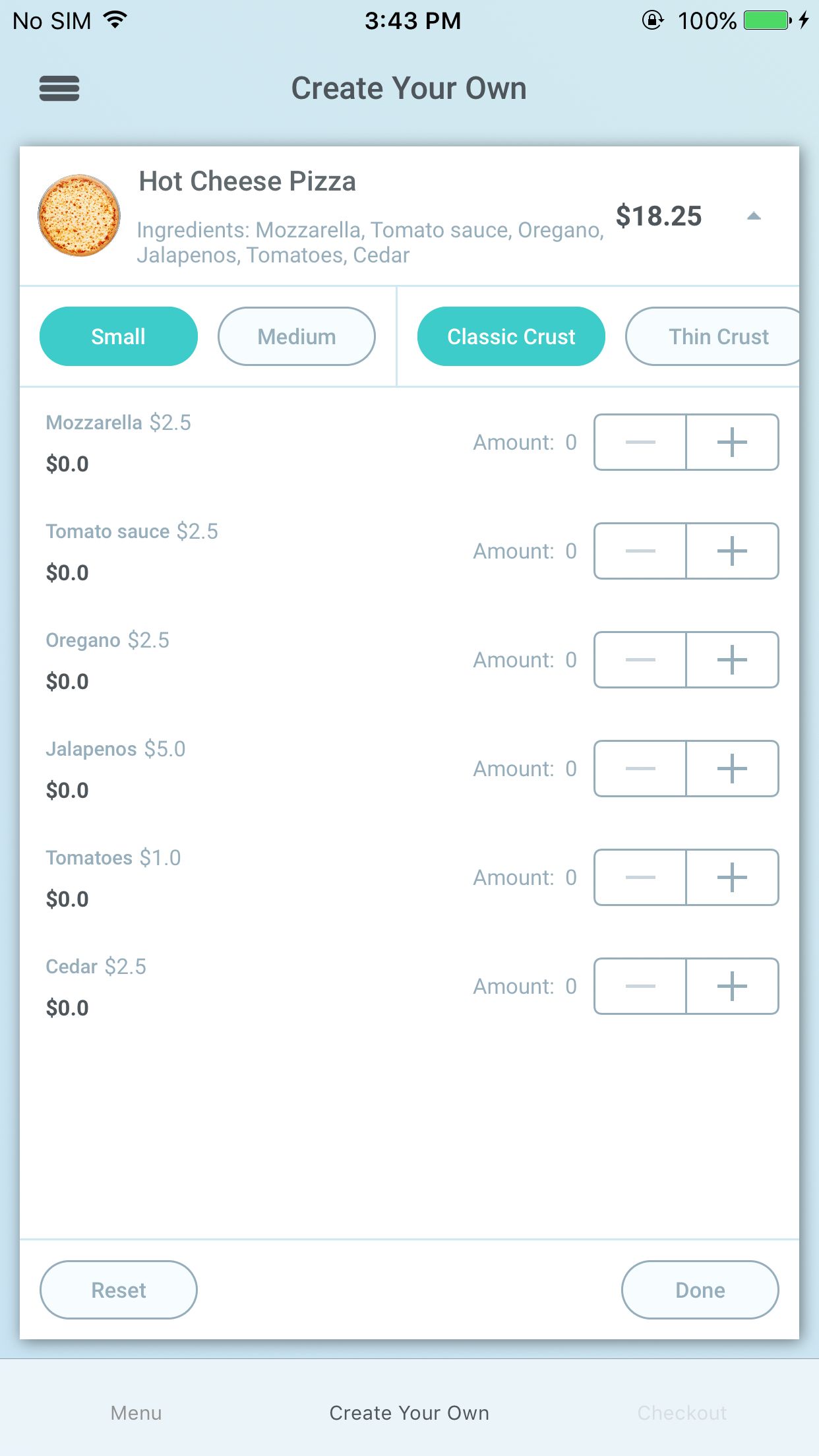Add Tomatoes using plus button
This screenshot has height=1456, width=819.
[x=732, y=878]
